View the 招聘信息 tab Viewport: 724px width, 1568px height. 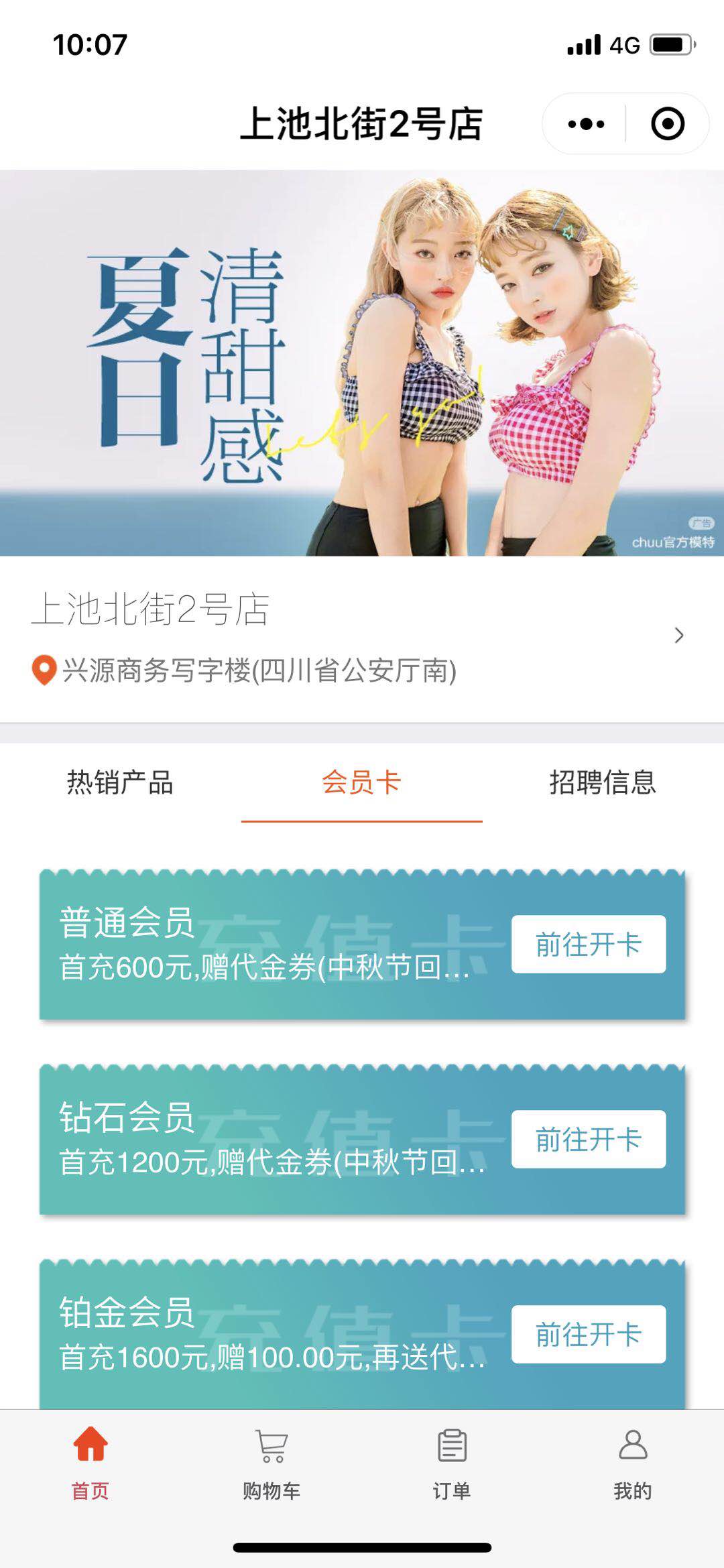click(x=603, y=782)
